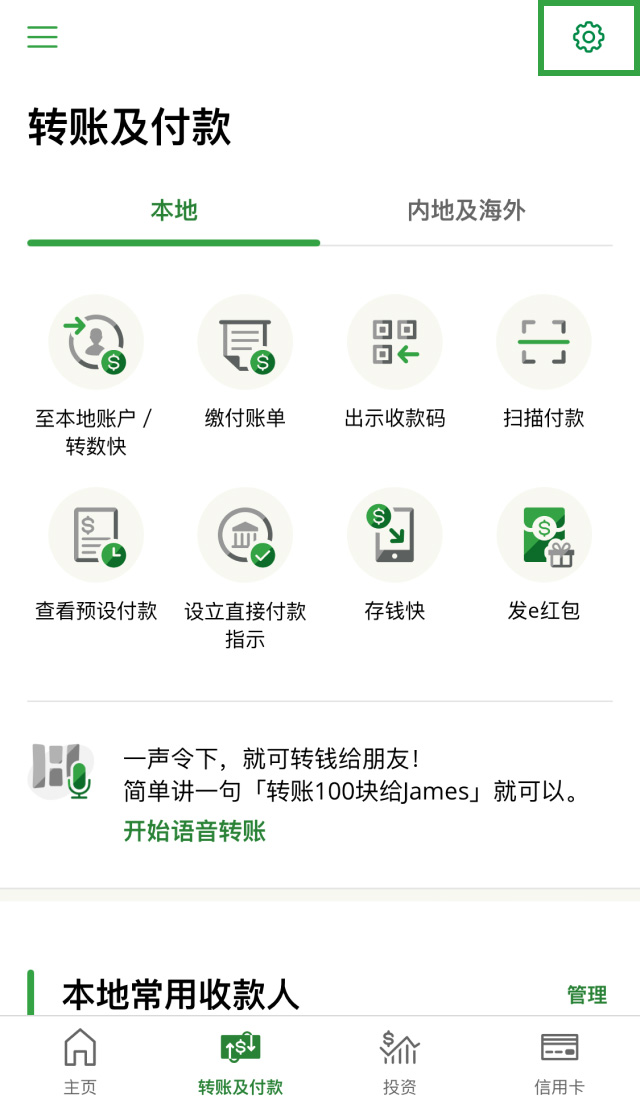Image resolution: width=640 pixels, height=1100 pixels.
Task: Switch to the 投资 investment tab
Action: tap(400, 1060)
